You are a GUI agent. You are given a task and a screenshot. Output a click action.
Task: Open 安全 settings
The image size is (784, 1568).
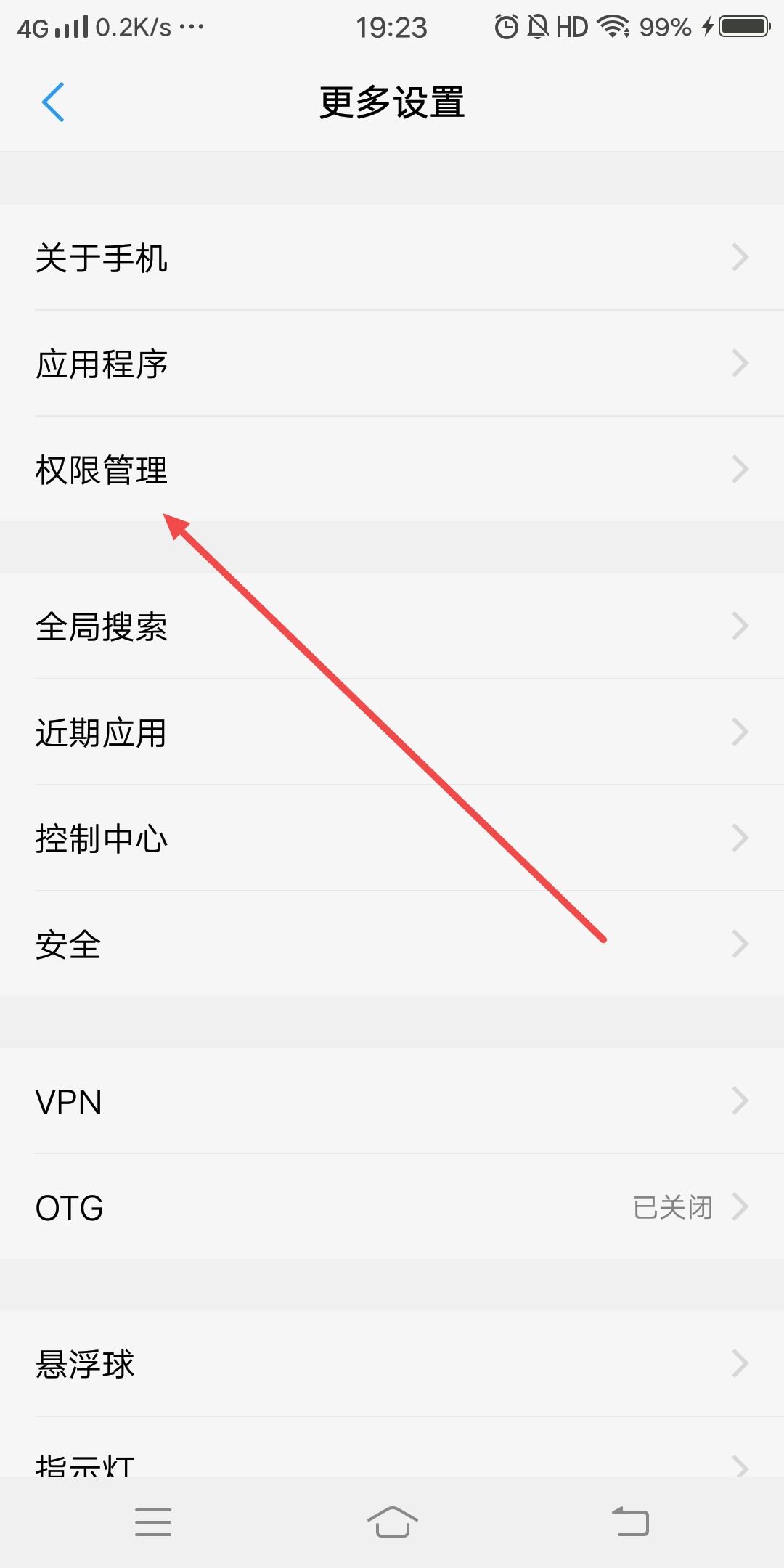pos(392,944)
